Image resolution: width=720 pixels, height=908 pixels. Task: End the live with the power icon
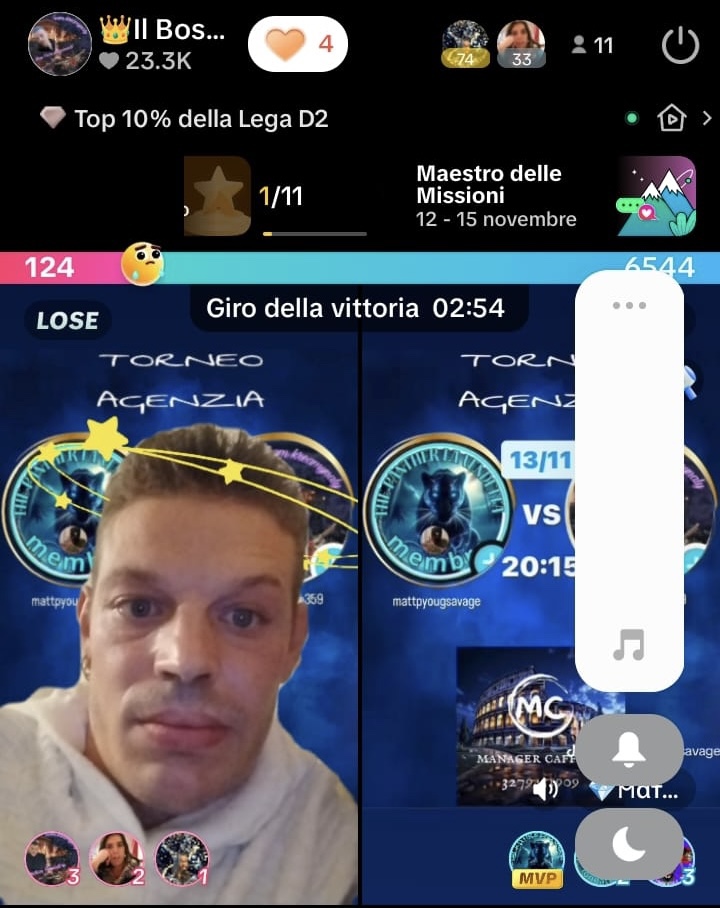680,45
